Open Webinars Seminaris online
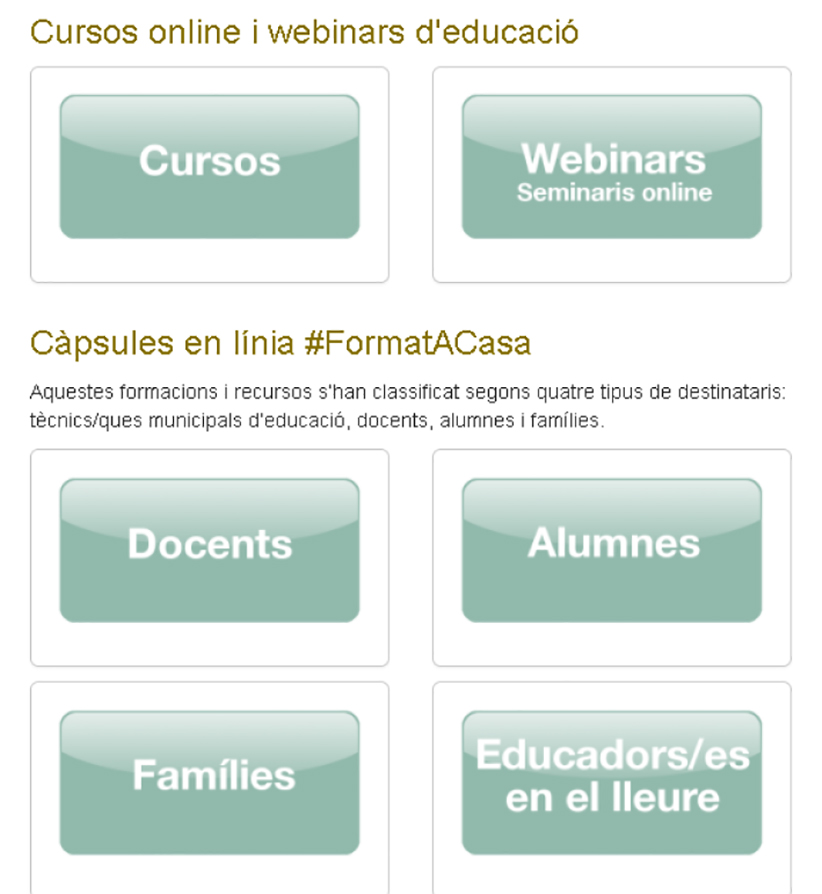Image resolution: width=822 pixels, height=894 pixels. point(611,166)
